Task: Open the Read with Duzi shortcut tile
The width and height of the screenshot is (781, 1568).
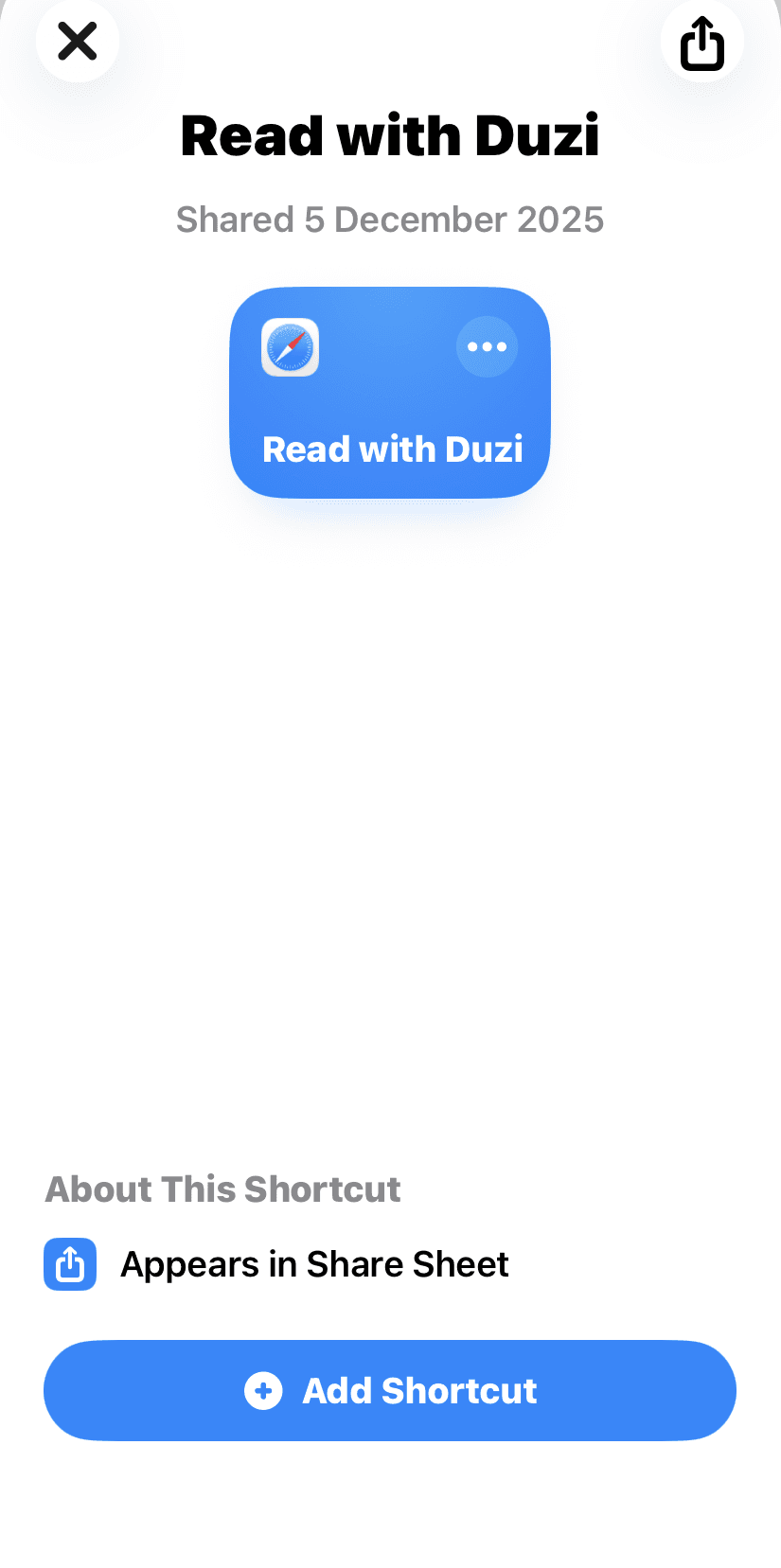Action: click(389, 392)
